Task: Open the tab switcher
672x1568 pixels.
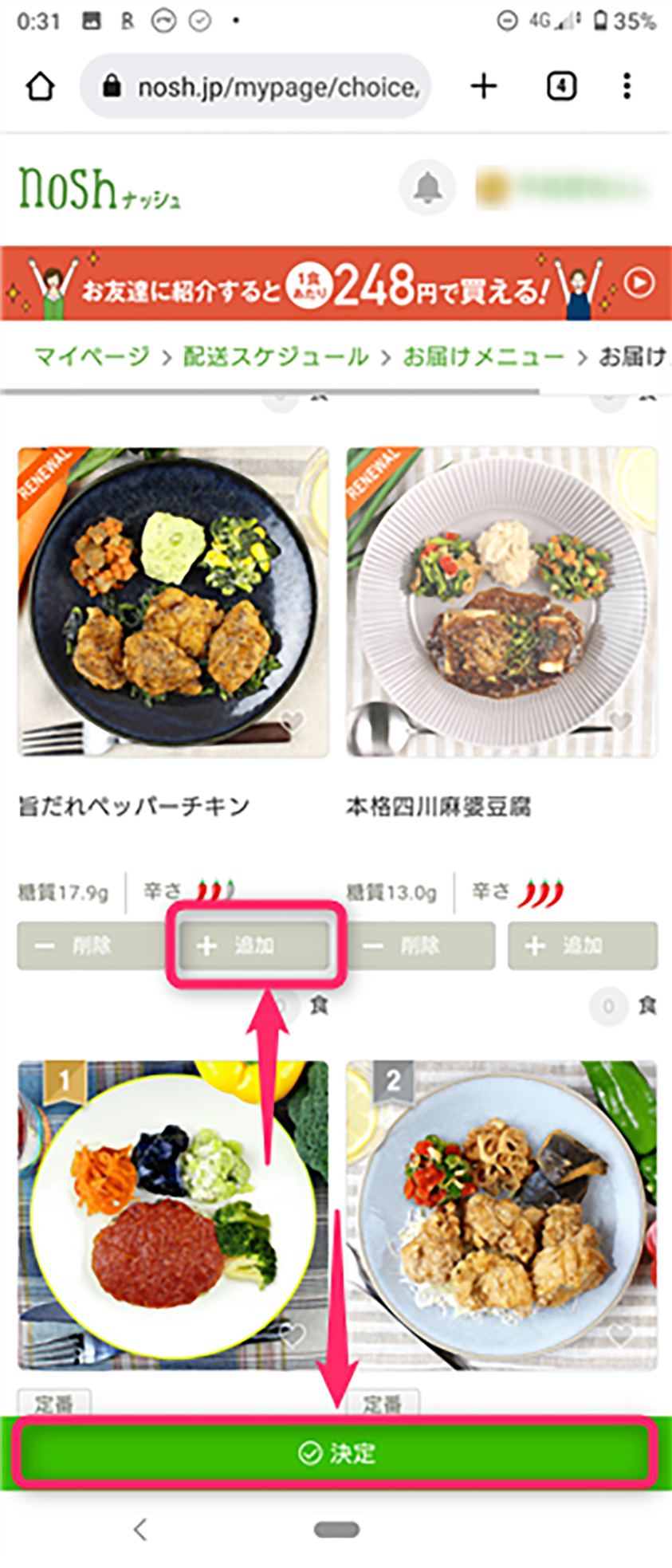Action: tap(561, 86)
